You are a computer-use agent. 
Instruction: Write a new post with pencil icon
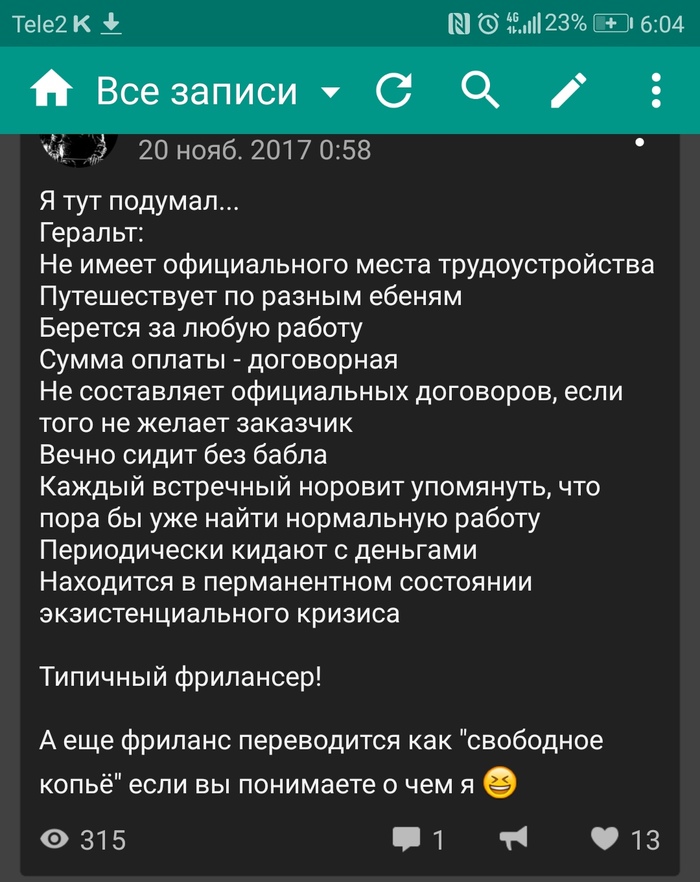pyautogui.click(x=569, y=92)
